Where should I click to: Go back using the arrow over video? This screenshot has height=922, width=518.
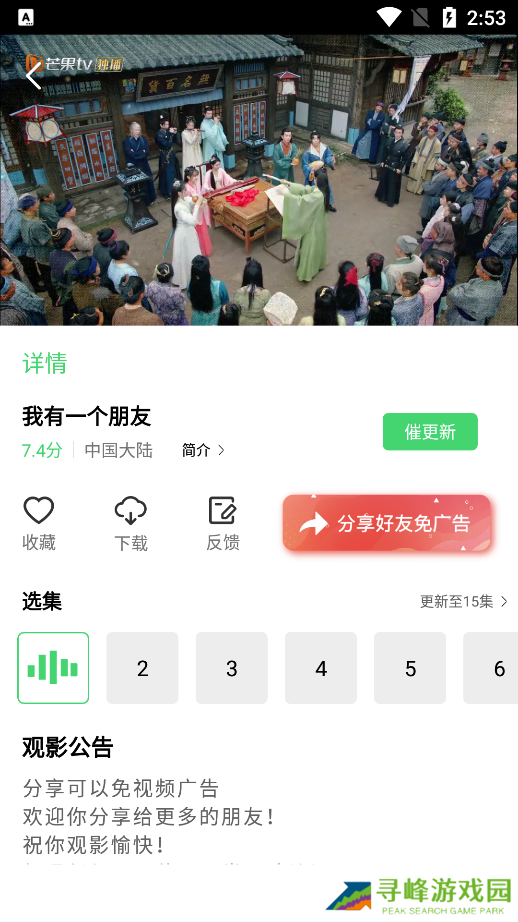pyautogui.click(x=34, y=75)
